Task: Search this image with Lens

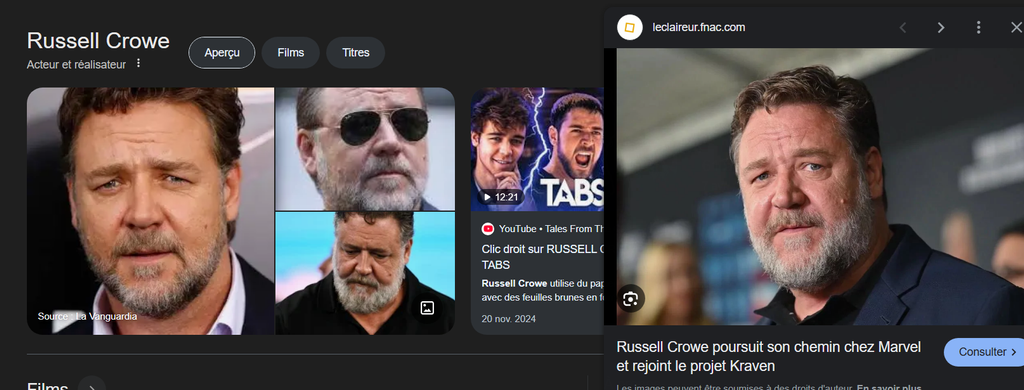Action: pos(630,299)
